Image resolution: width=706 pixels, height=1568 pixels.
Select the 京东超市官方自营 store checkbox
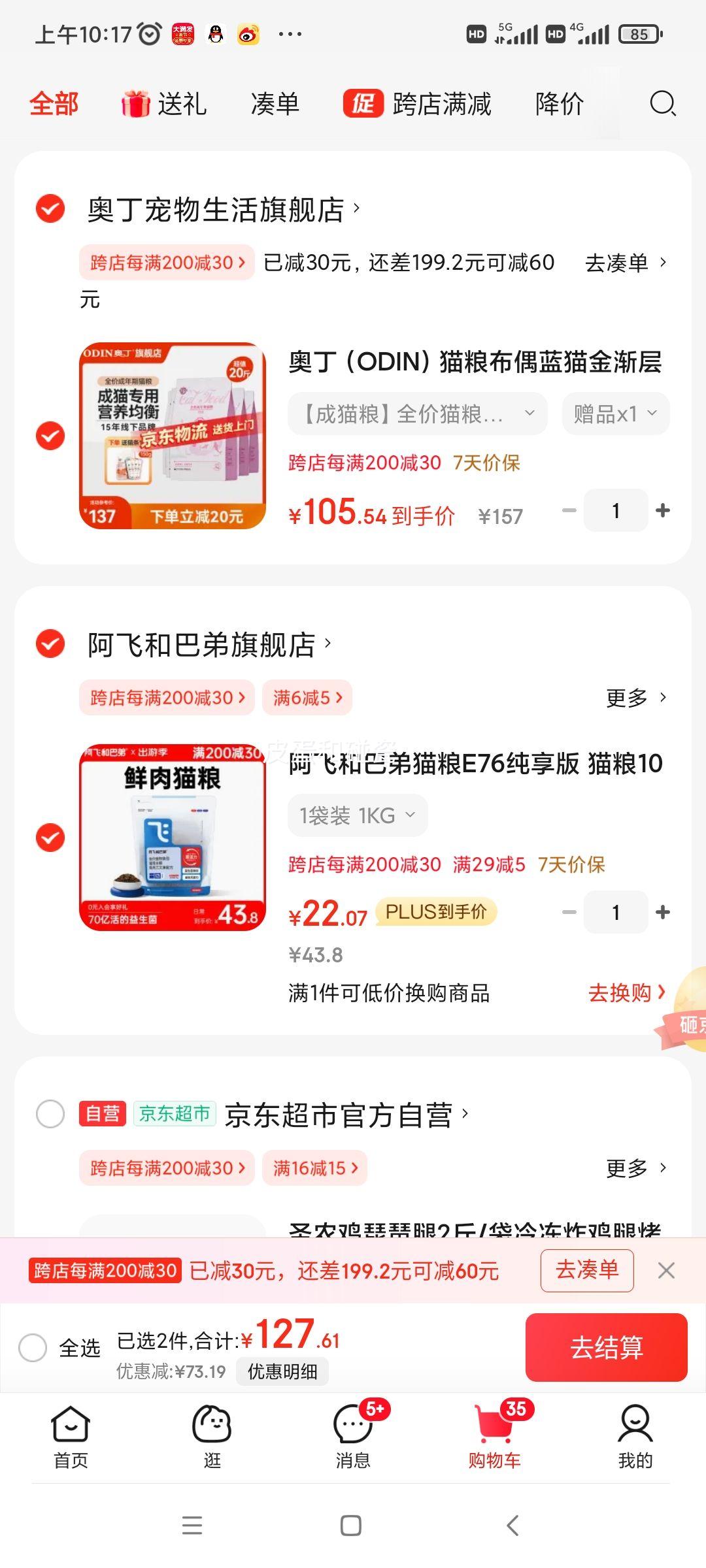click(x=50, y=1114)
